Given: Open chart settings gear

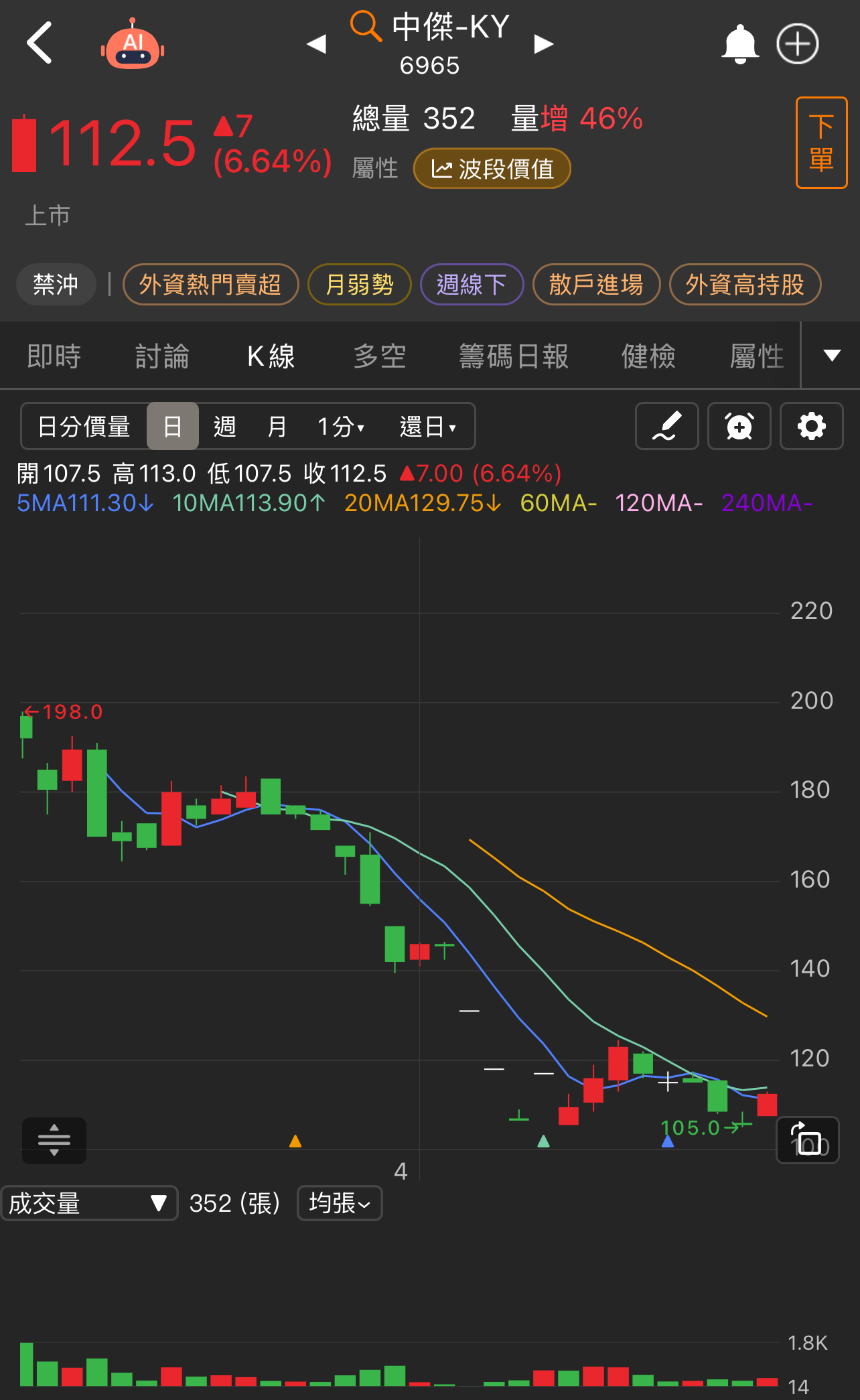Looking at the screenshot, I should coord(811,427).
